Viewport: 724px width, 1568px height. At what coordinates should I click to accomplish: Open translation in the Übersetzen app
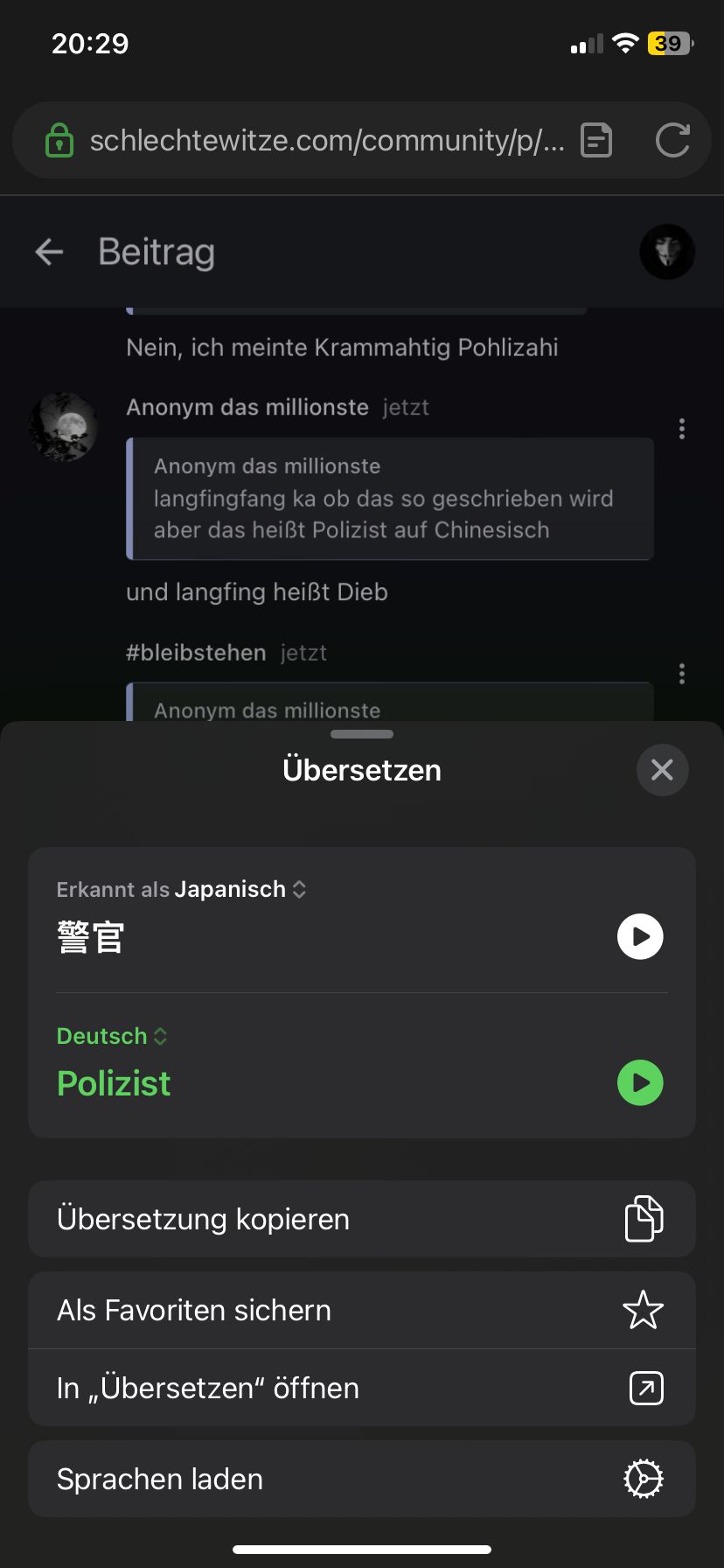click(362, 1388)
